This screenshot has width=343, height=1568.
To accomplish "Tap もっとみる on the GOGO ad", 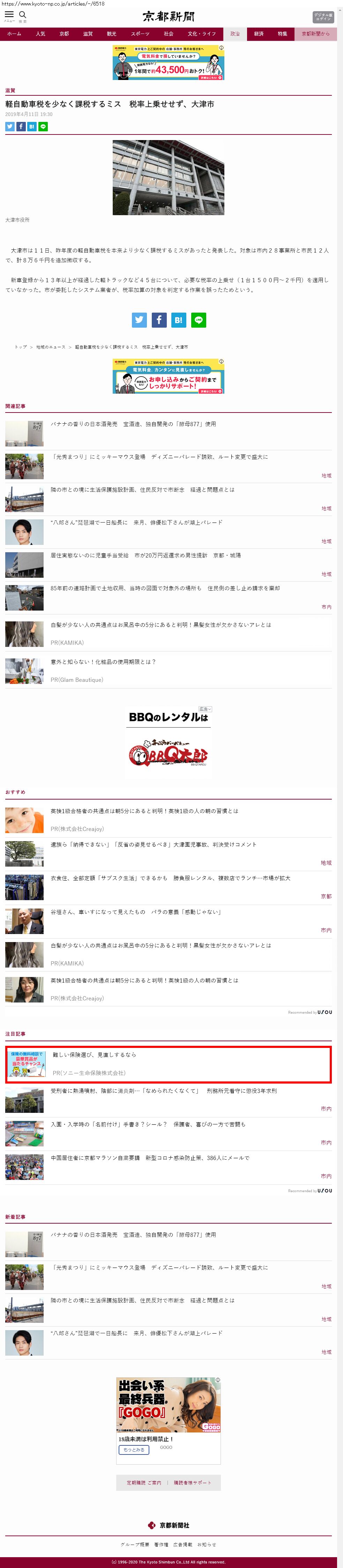I will pos(133,1450).
